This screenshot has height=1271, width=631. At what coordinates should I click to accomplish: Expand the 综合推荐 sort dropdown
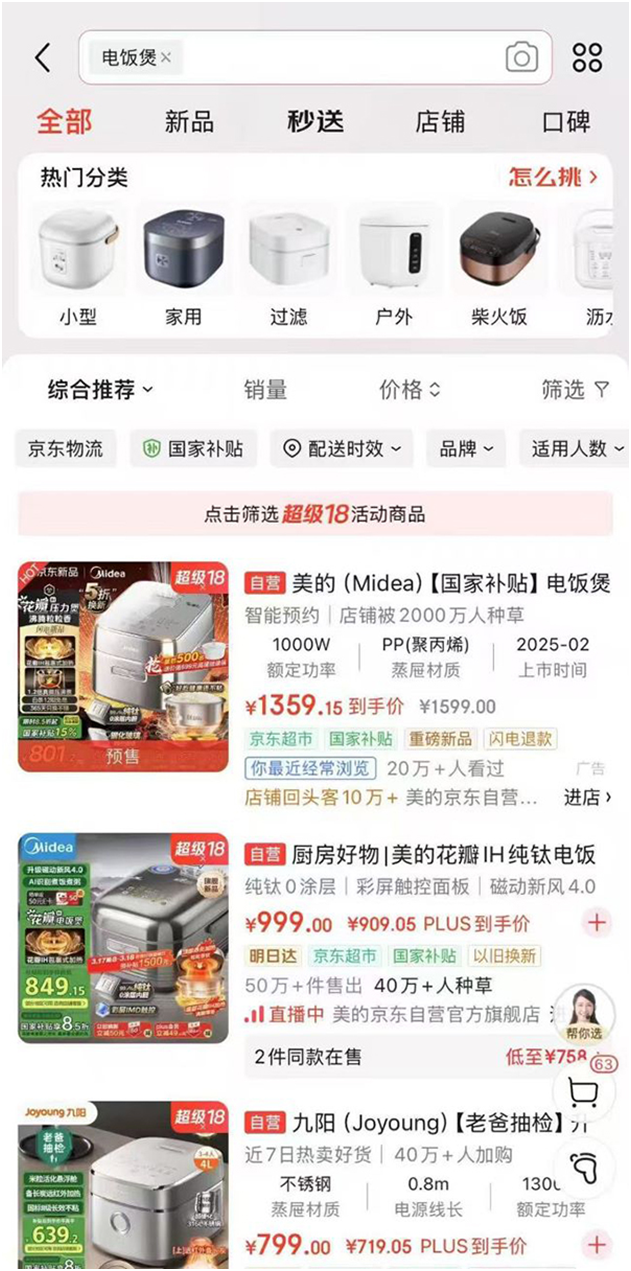[101, 389]
